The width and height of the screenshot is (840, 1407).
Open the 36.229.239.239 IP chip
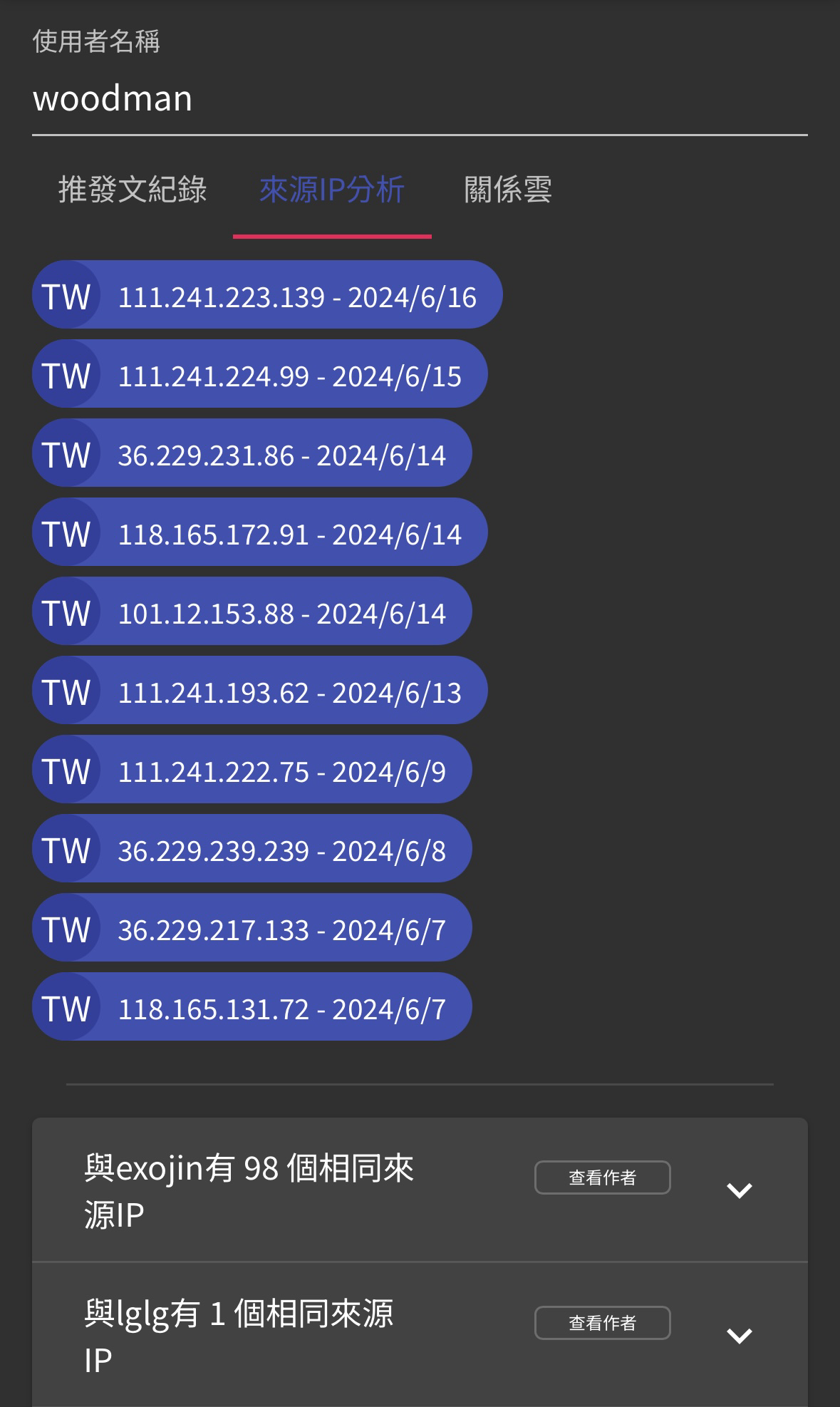click(x=252, y=849)
